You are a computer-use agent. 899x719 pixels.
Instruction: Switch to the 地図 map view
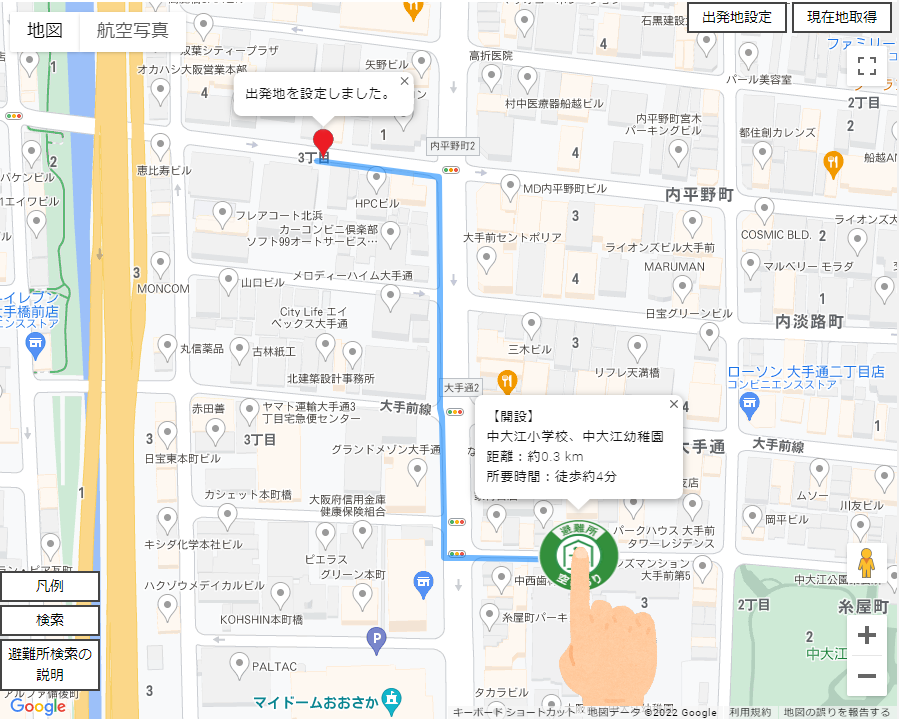point(45,30)
